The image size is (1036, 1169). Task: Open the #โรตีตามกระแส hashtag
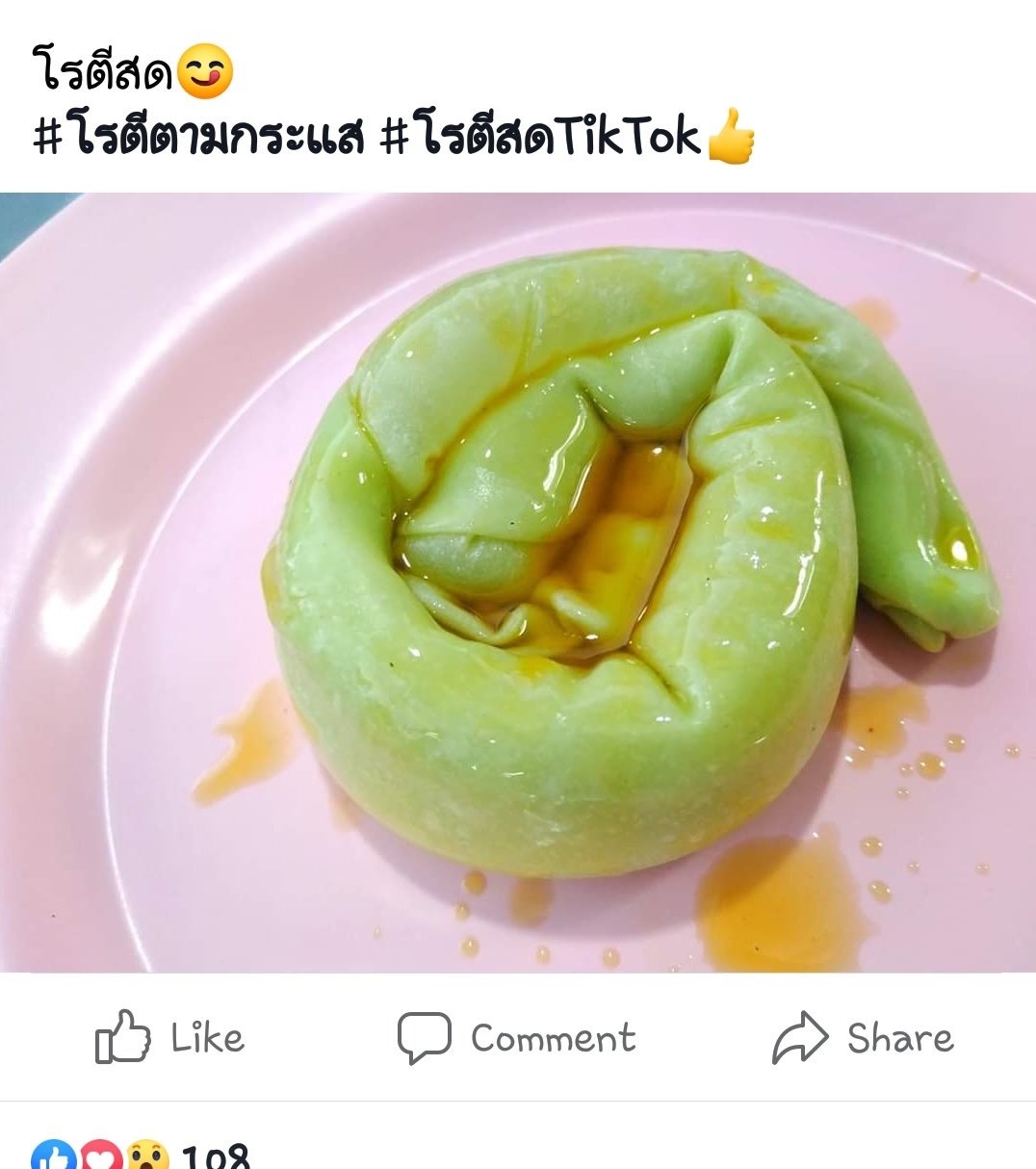pyautogui.click(x=200, y=137)
